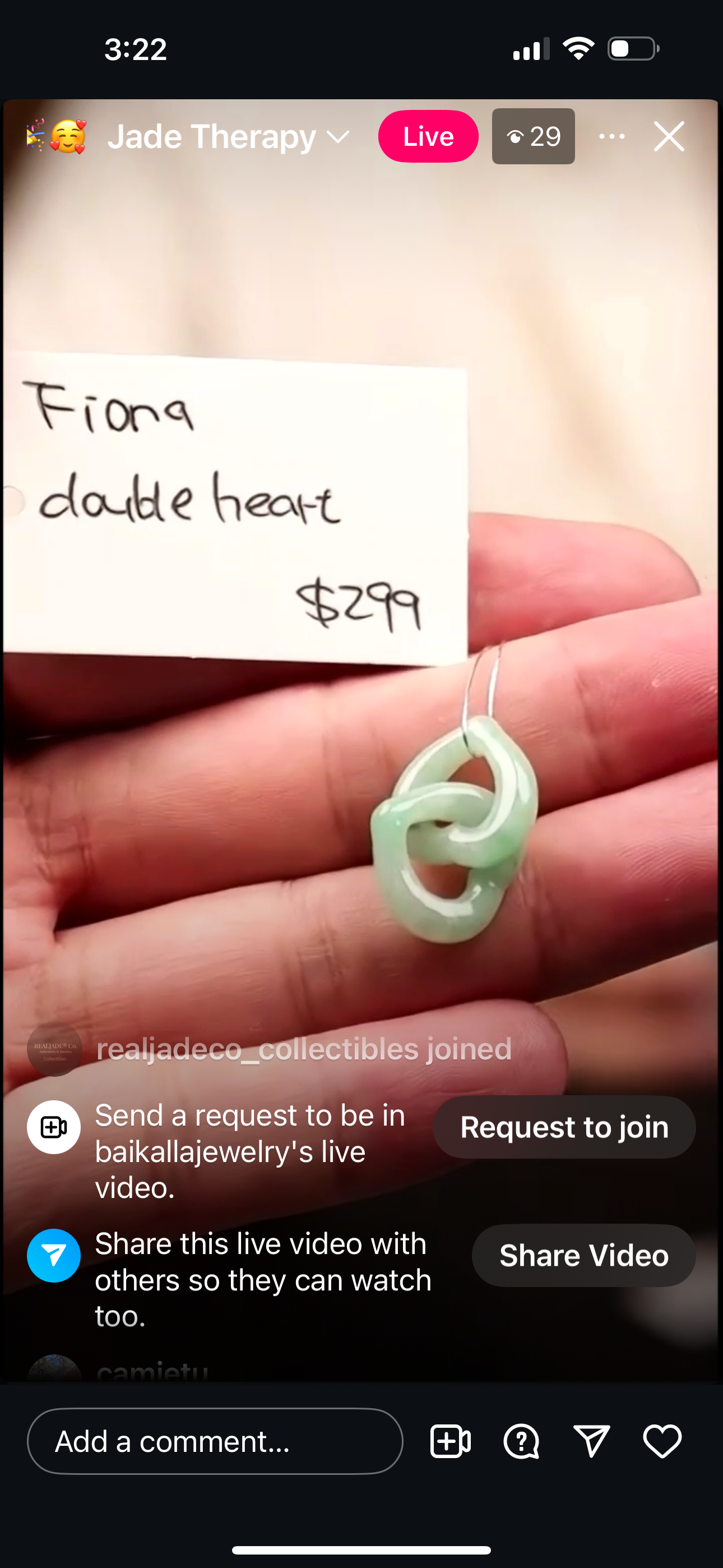This screenshot has height=1568, width=723.
Task: Tap the video-plus join request icon
Action: click(x=451, y=1441)
